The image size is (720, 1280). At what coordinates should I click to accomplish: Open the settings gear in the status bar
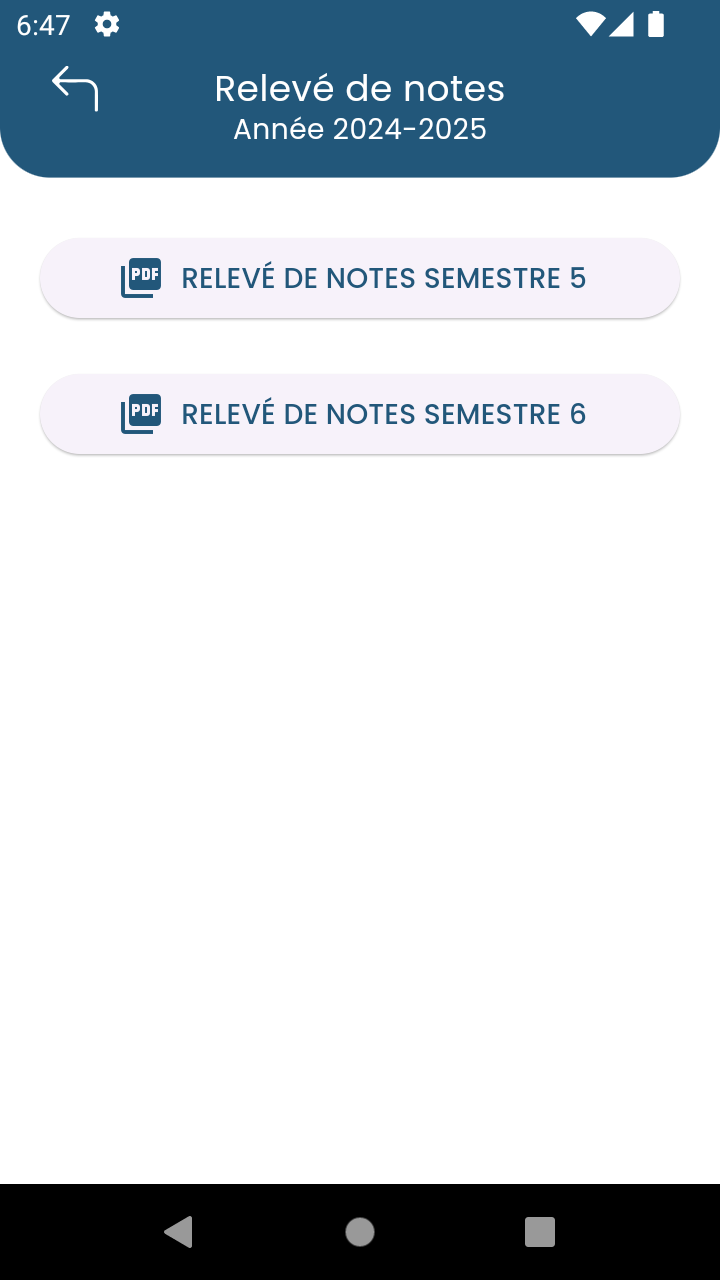point(105,26)
